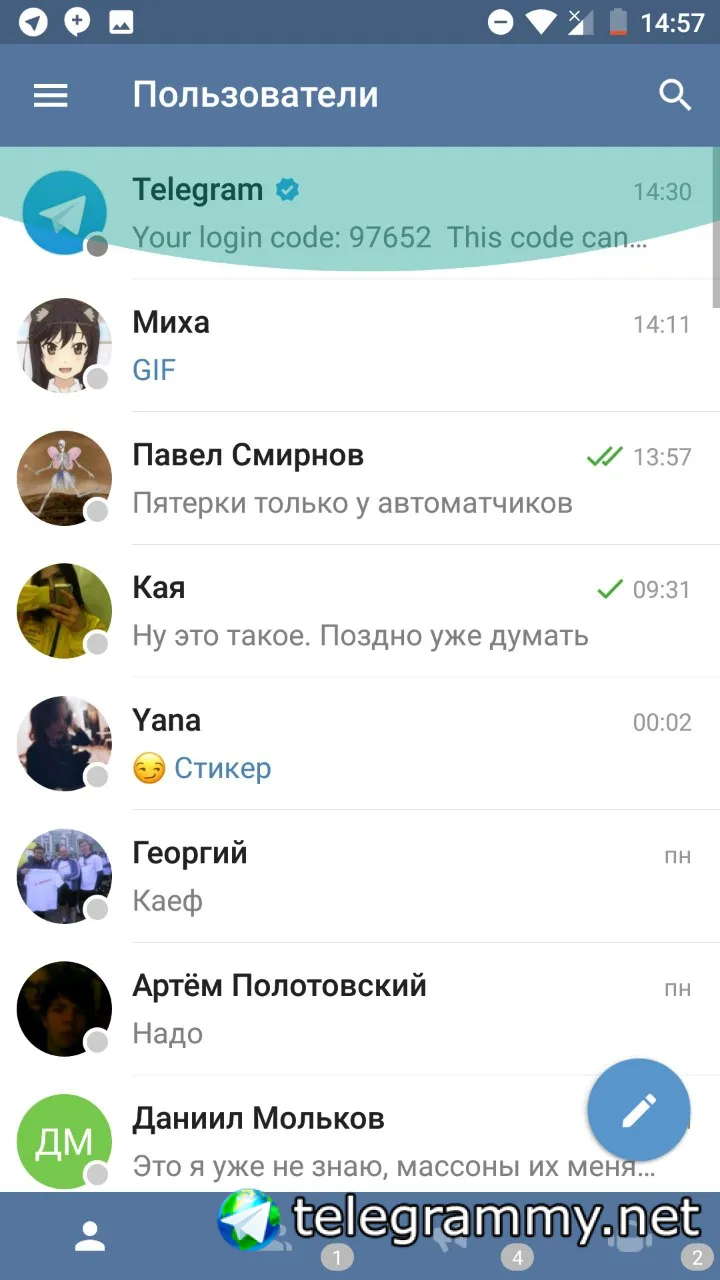Open the chat with Артём Полотовский
The image size is (720, 1280).
coord(390,1008)
